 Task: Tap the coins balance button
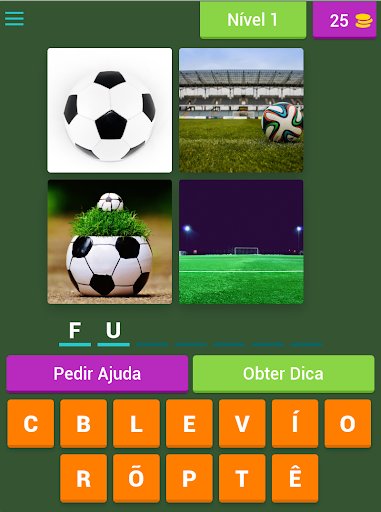point(344,20)
